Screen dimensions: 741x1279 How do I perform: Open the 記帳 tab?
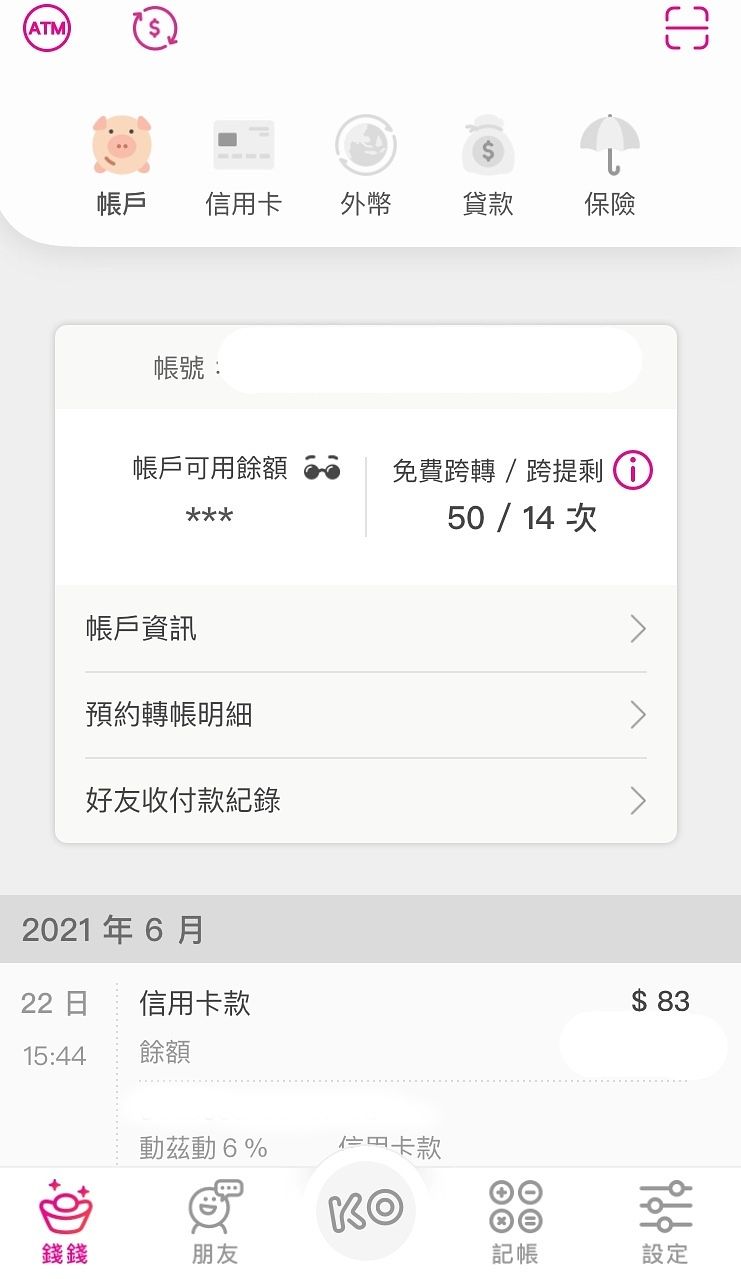(515, 1222)
